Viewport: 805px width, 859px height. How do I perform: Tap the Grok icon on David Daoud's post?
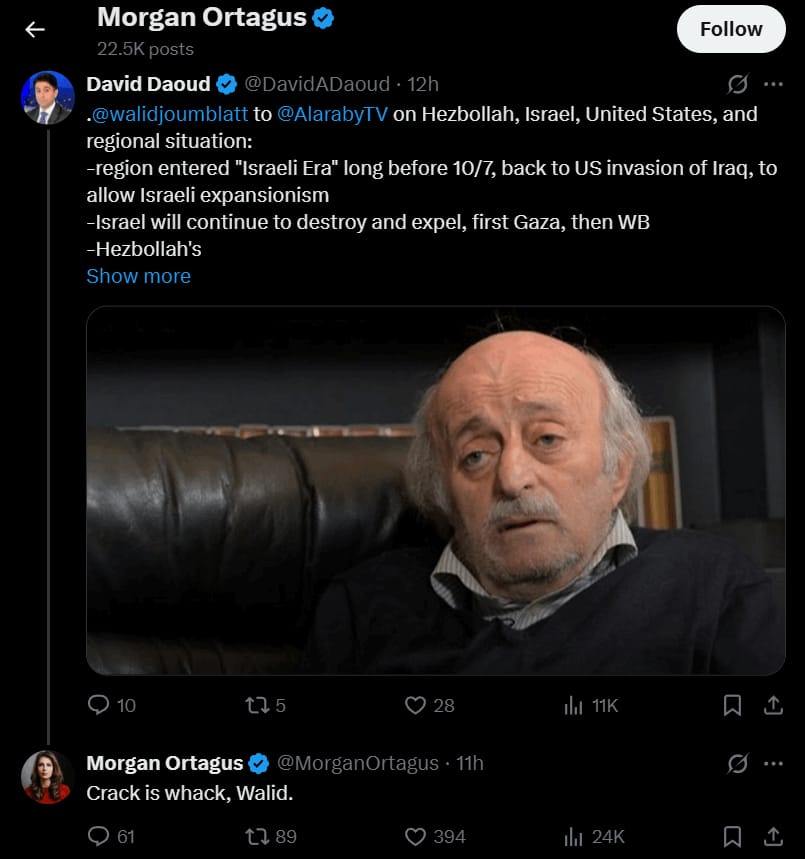738,84
